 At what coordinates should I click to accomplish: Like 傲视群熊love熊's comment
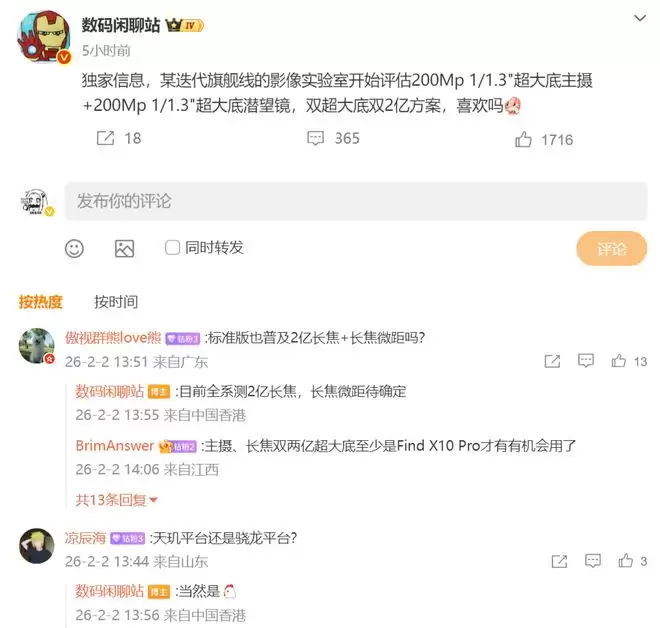coord(619,362)
